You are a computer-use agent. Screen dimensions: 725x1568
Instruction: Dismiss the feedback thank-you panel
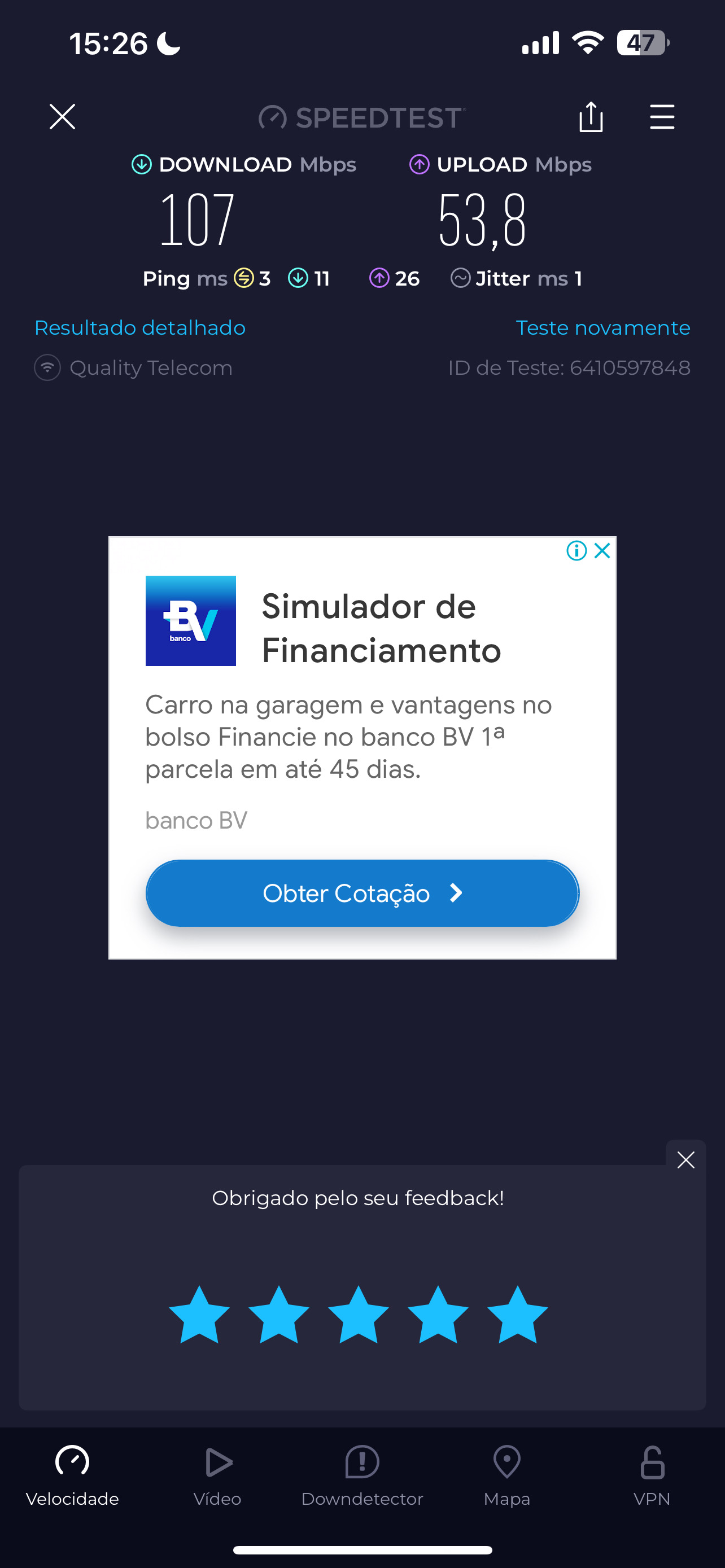pos(685,1159)
